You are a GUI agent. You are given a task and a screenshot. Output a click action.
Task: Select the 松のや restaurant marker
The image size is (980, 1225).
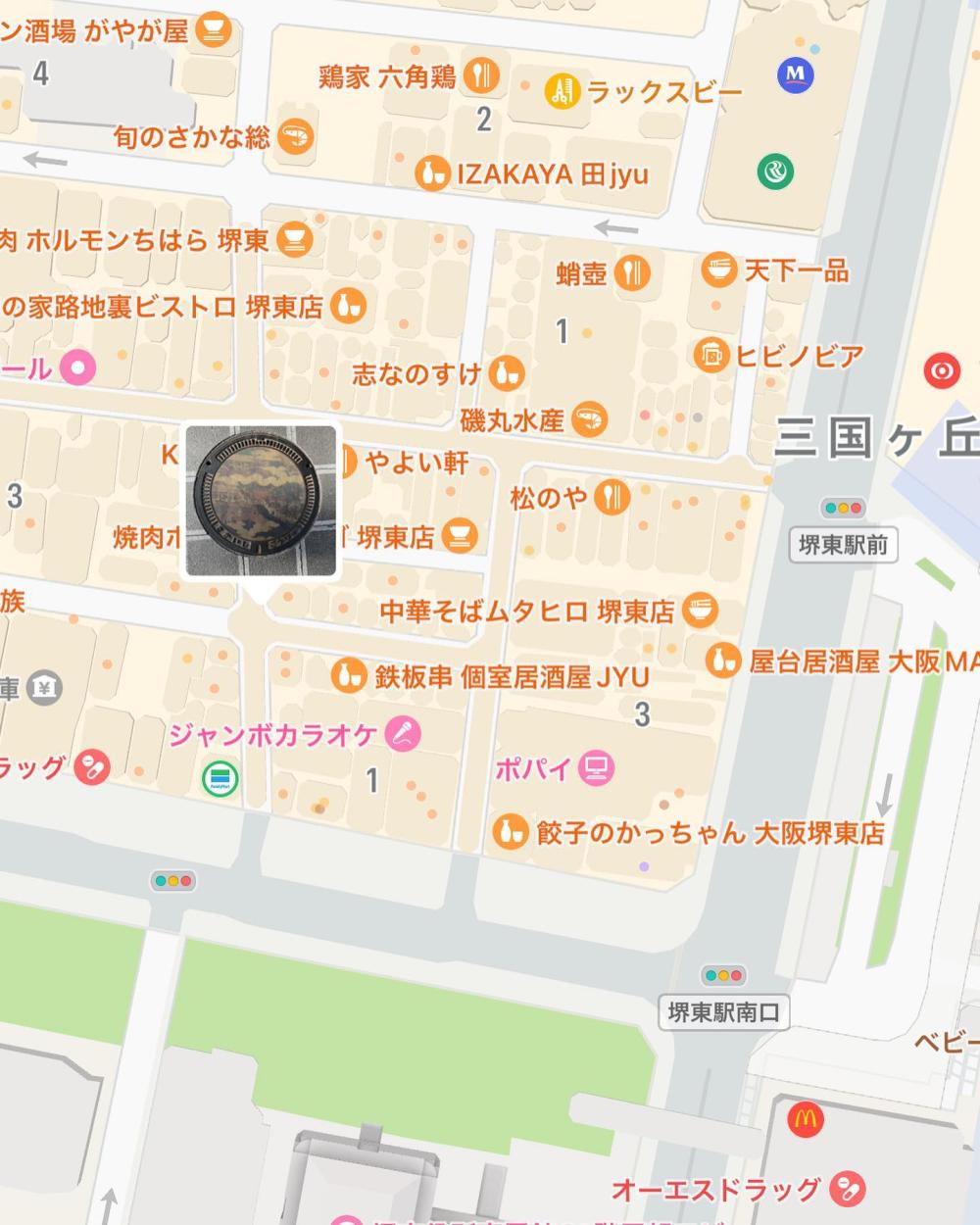coord(612,498)
